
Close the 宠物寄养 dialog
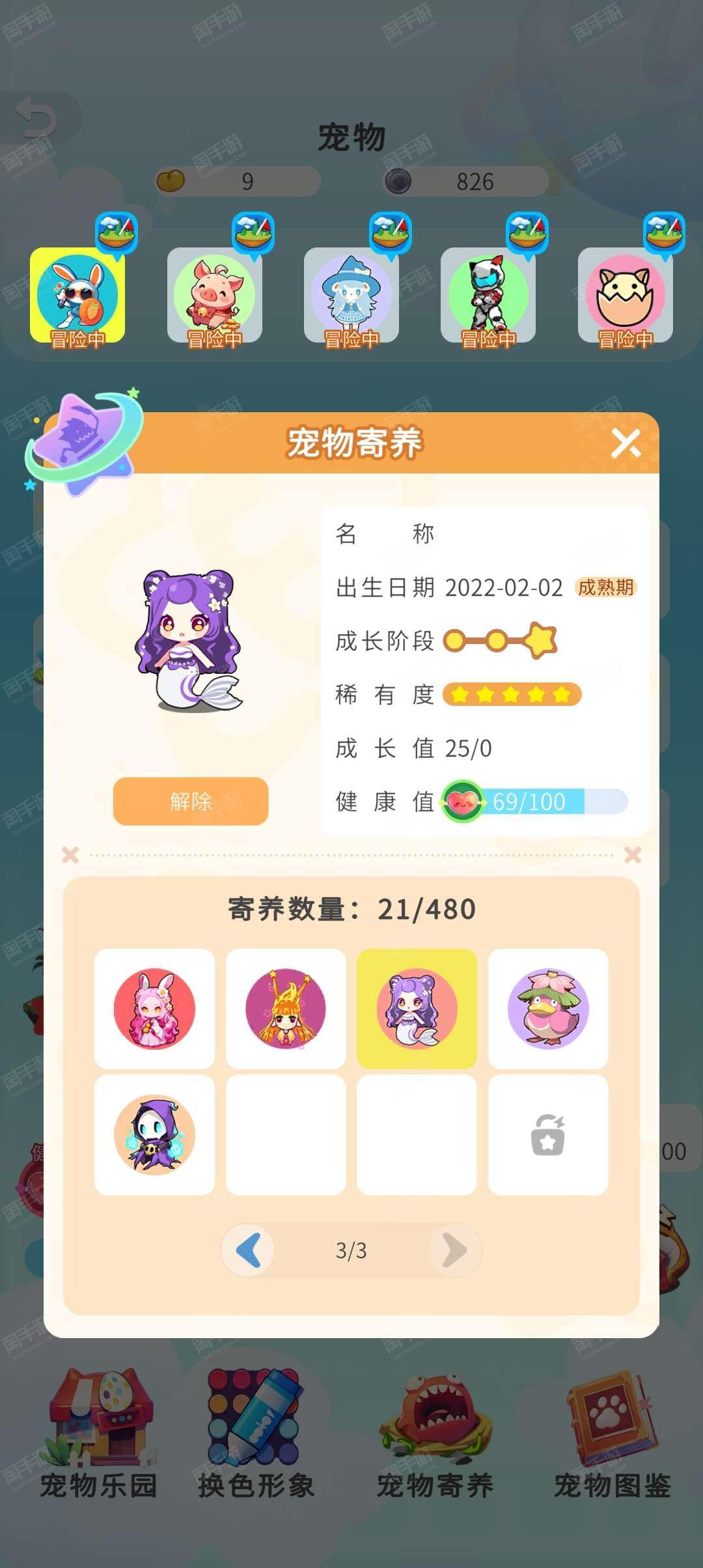626,444
